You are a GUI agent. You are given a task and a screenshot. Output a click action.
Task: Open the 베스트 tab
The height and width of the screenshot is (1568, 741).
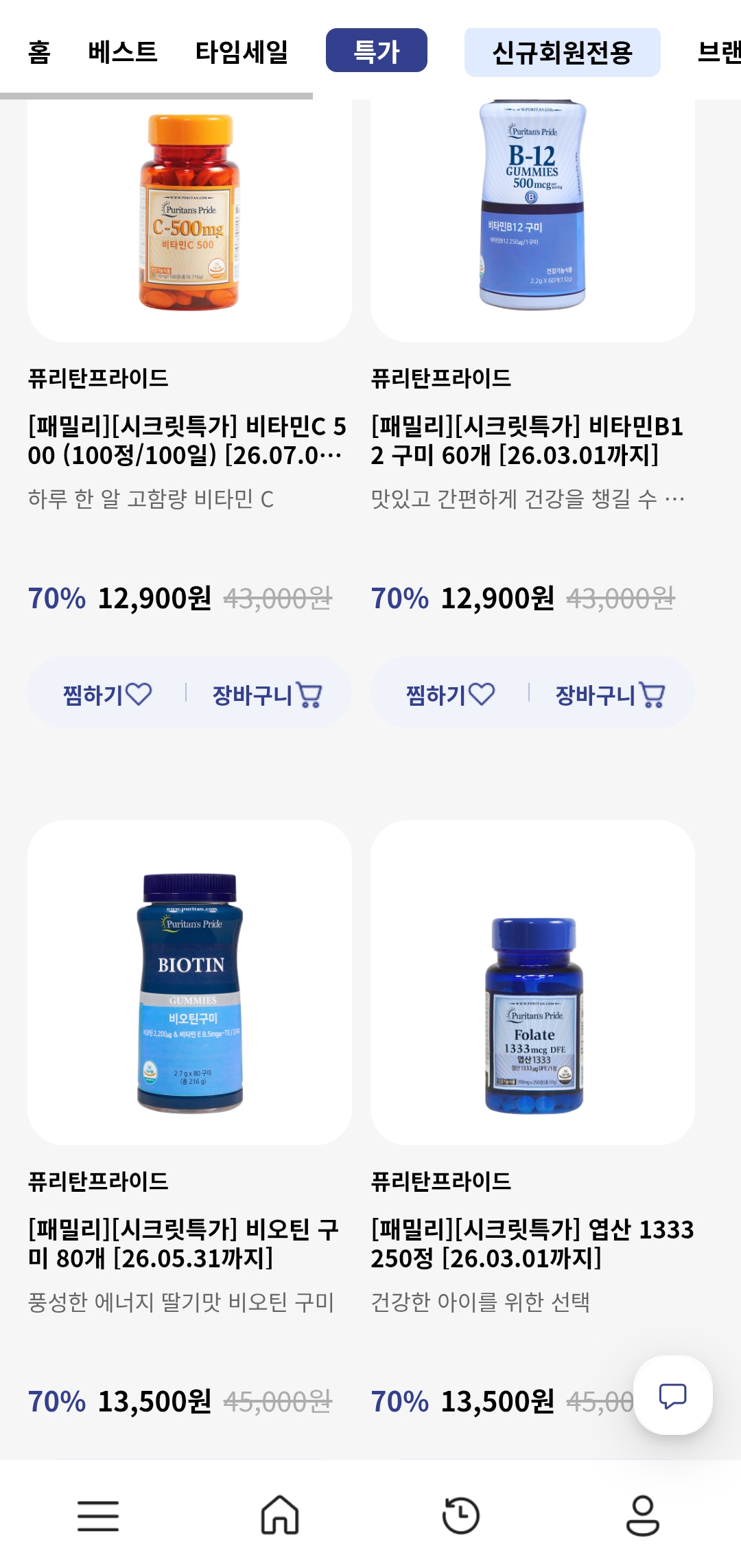[x=123, y=52]
